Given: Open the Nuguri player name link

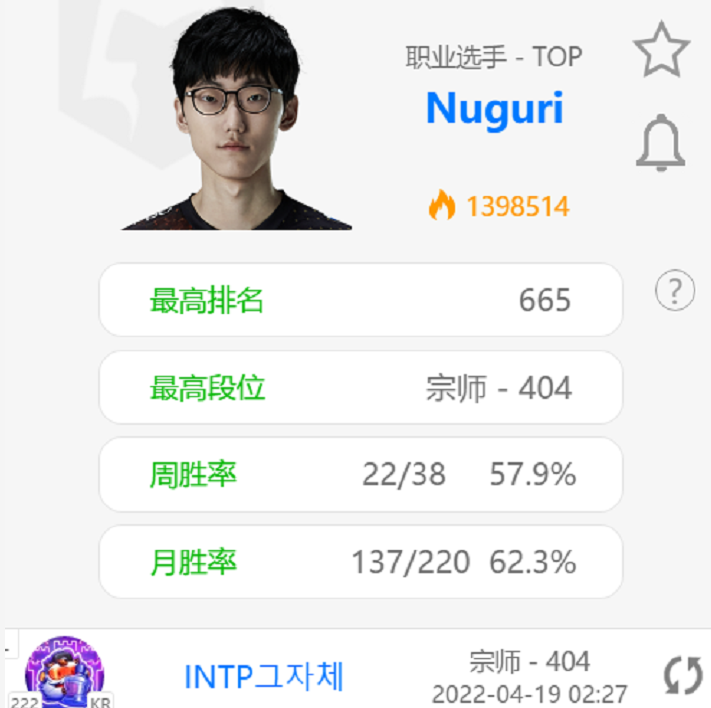Looking at the screenshot, I should point(495,108).
